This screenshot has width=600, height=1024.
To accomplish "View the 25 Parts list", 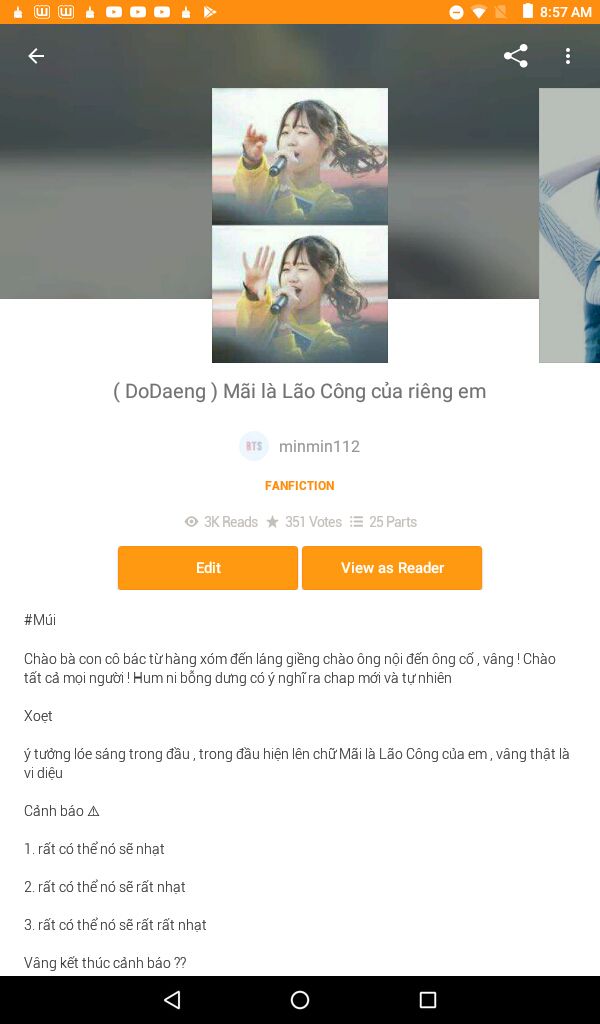I will [x=384, y=522].
